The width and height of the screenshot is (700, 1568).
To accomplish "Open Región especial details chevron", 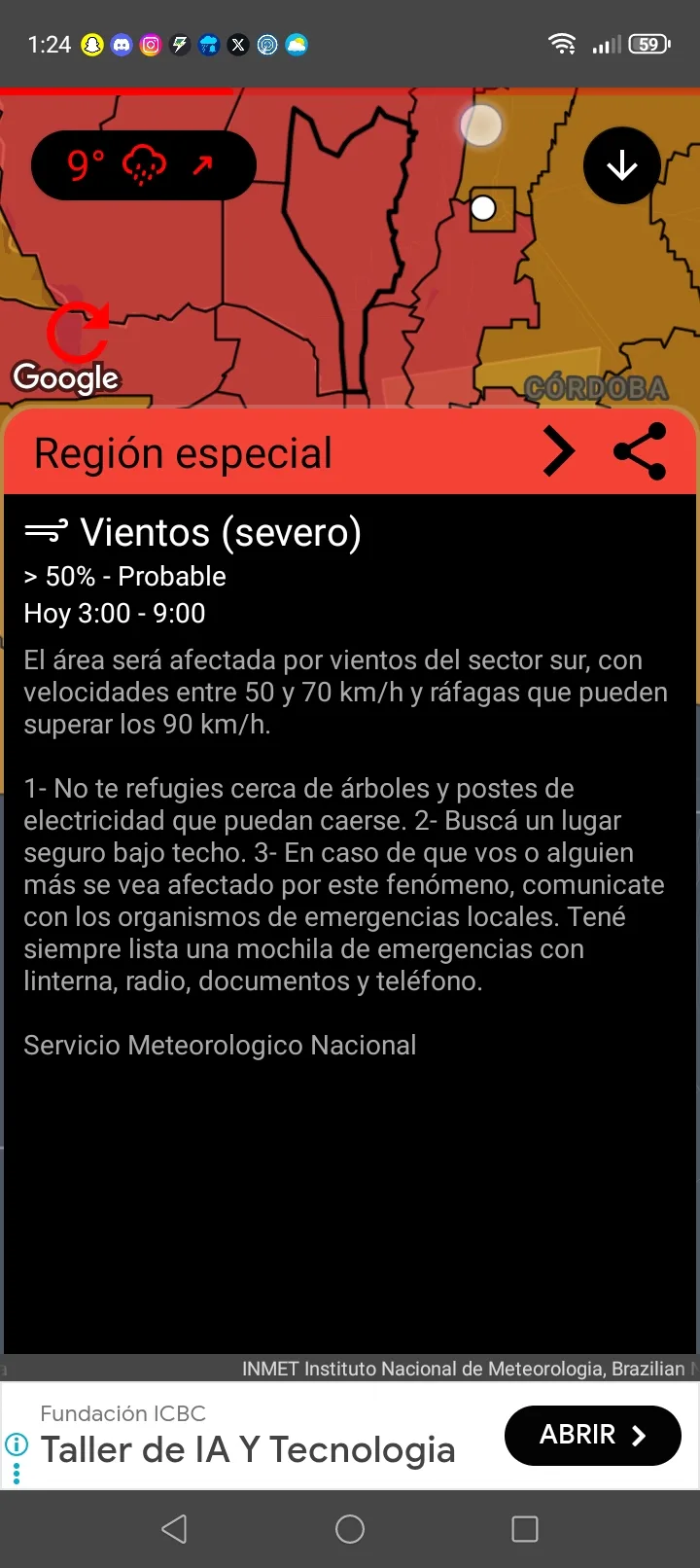I will 559,452.
